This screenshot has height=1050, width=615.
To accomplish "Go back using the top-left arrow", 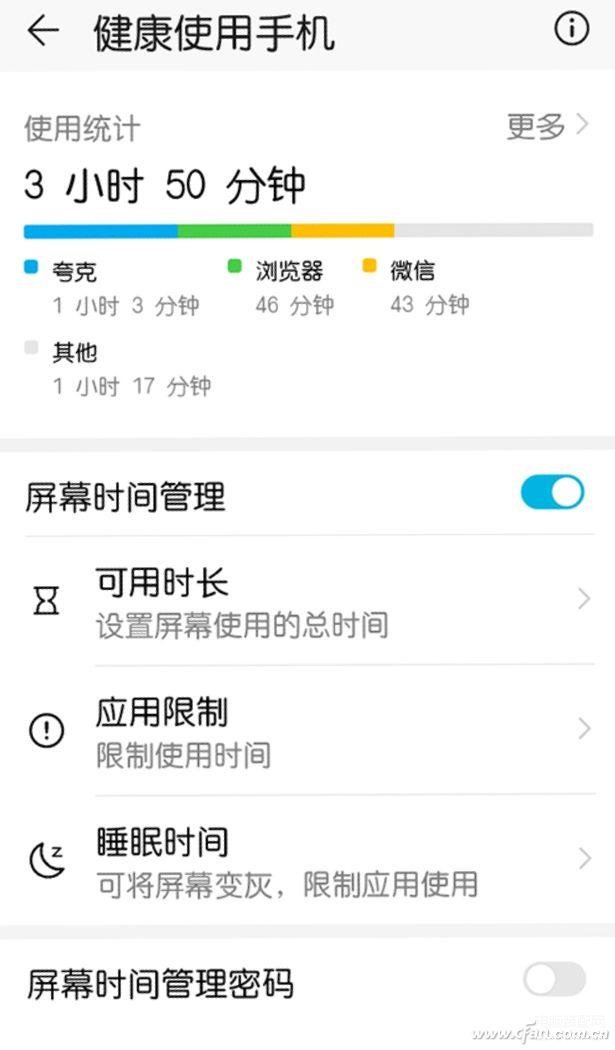I will pyautogui.click(x=43, y=31).
